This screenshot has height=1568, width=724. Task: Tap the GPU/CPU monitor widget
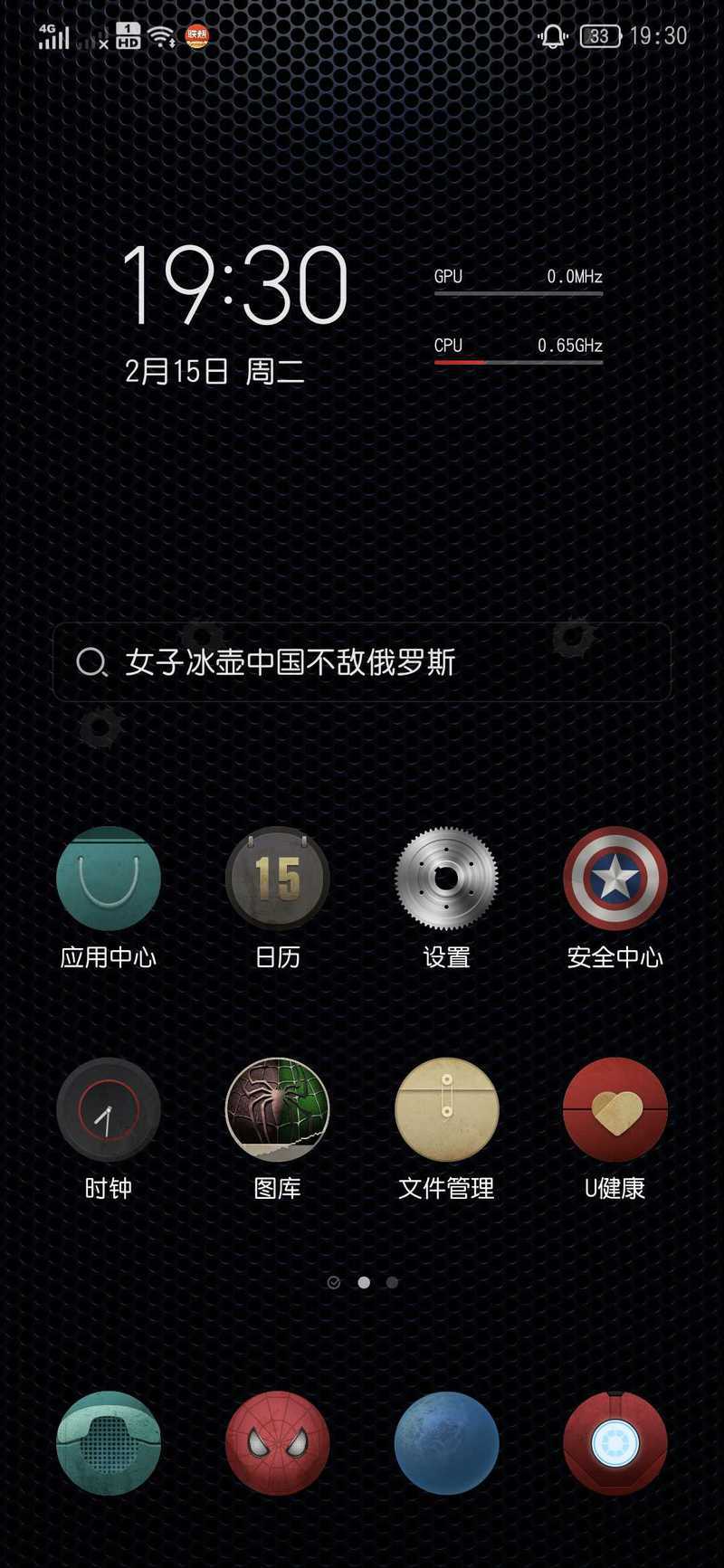pos(519,316)
